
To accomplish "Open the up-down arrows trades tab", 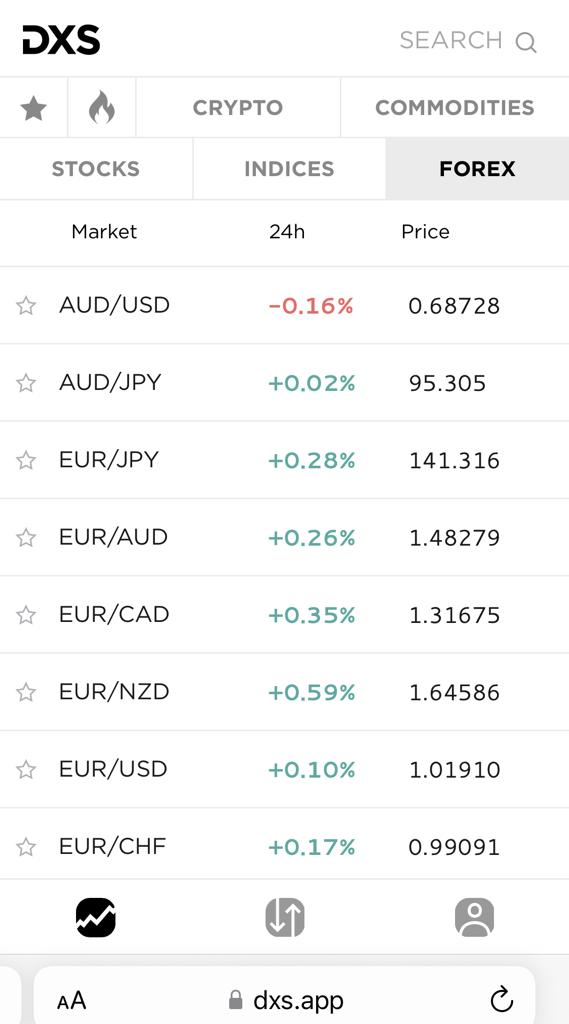I will 285,918.
